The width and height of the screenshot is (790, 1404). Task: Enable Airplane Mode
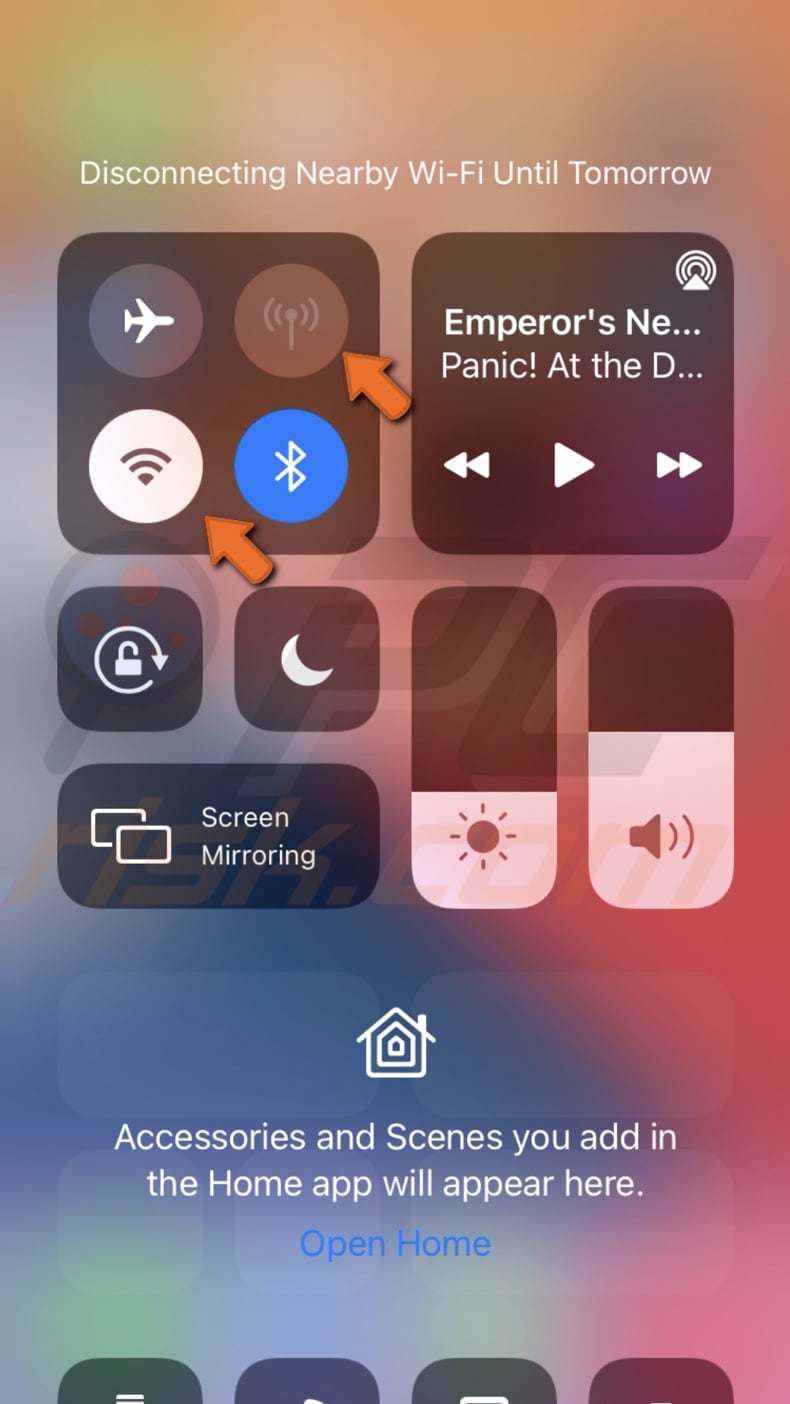coord(146,321)
